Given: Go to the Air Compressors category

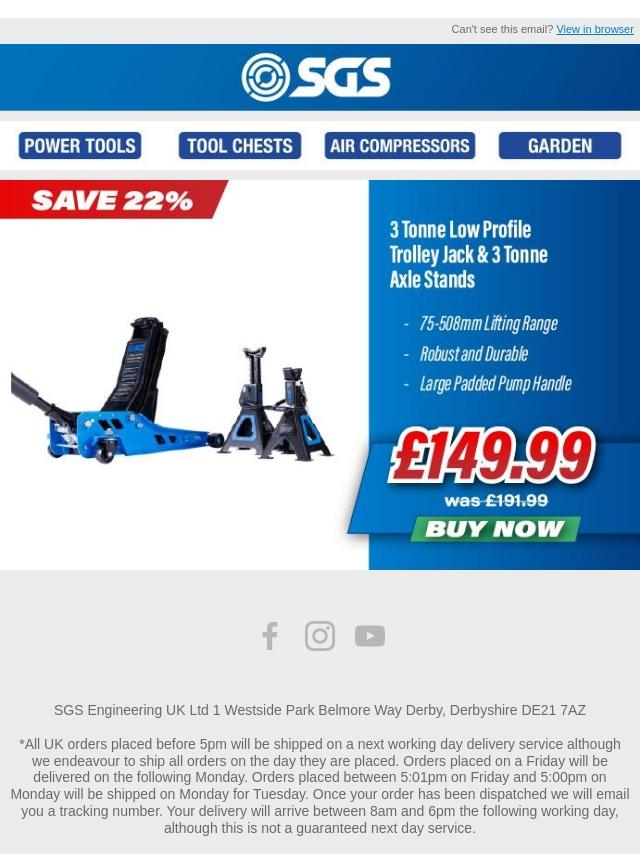Looking at the screenshot, I should click(x=399, y=146).
